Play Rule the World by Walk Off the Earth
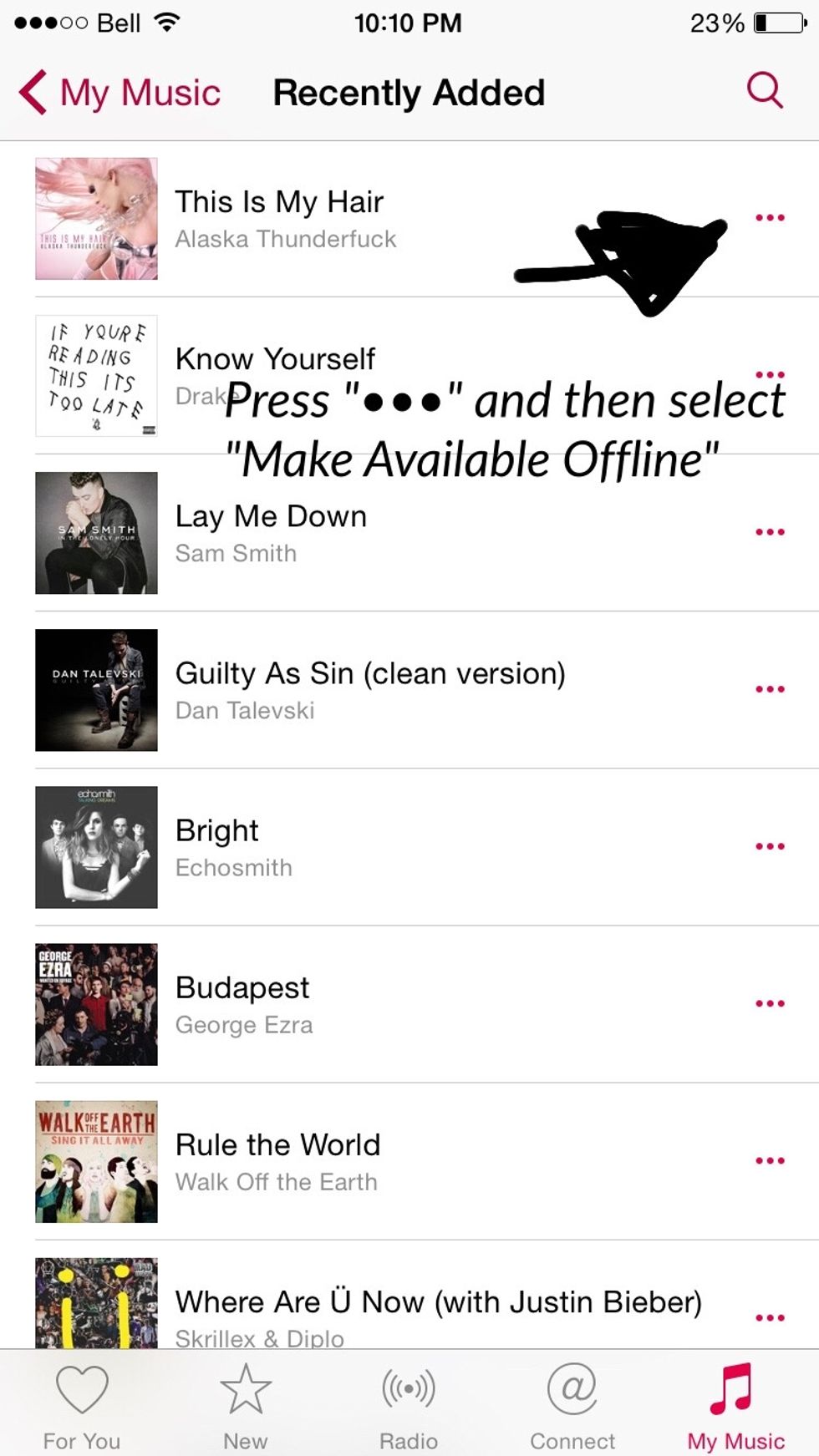819x1456 pixels. tap(409, 1161)
